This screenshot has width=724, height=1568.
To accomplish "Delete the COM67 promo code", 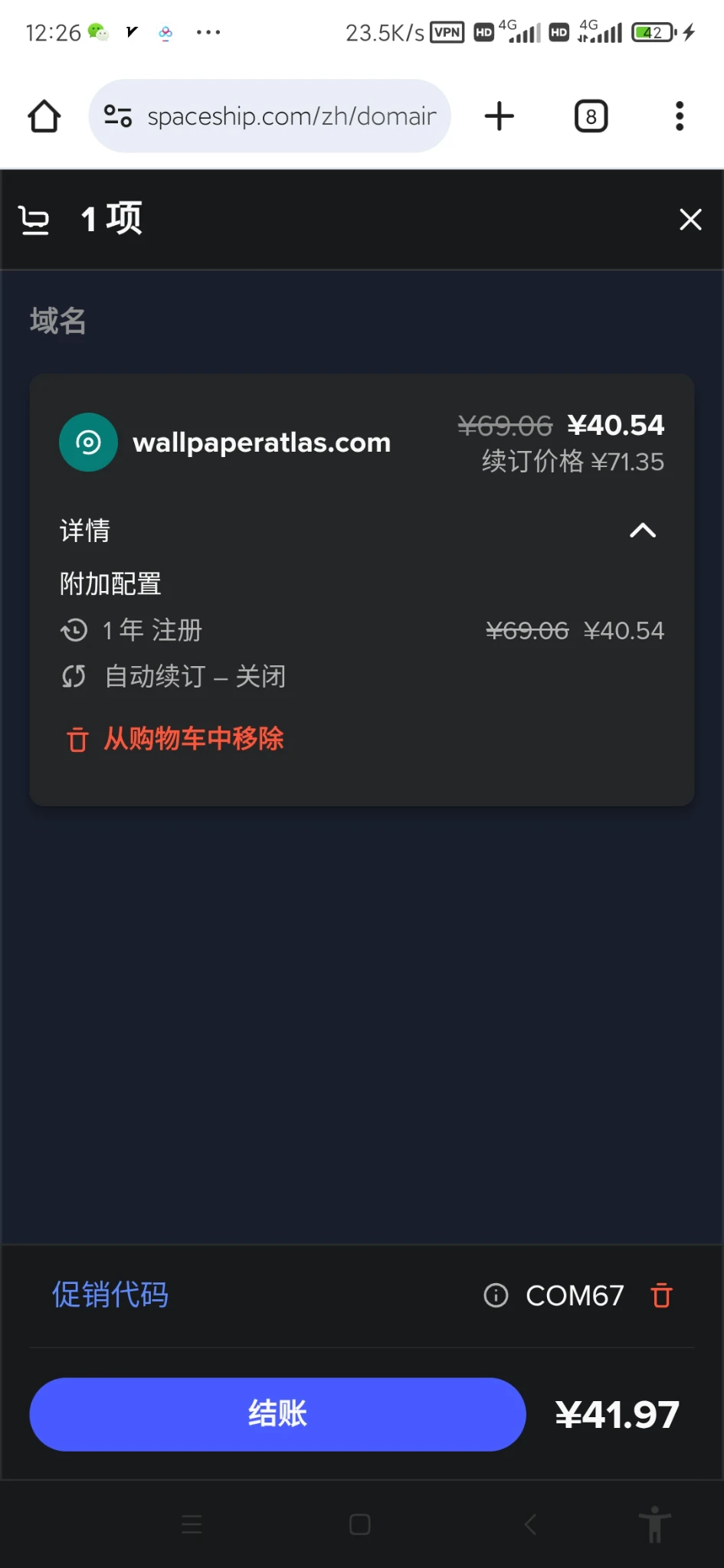I will click(x=661, y=1295).
